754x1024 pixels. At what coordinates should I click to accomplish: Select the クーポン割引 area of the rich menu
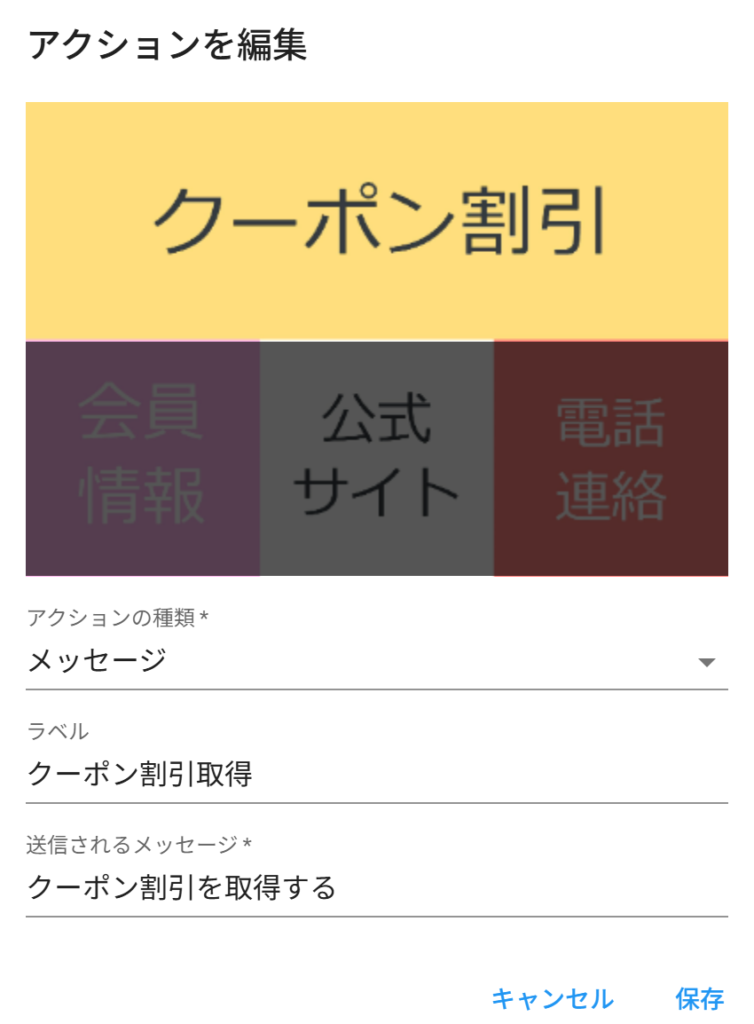point(377,221)
